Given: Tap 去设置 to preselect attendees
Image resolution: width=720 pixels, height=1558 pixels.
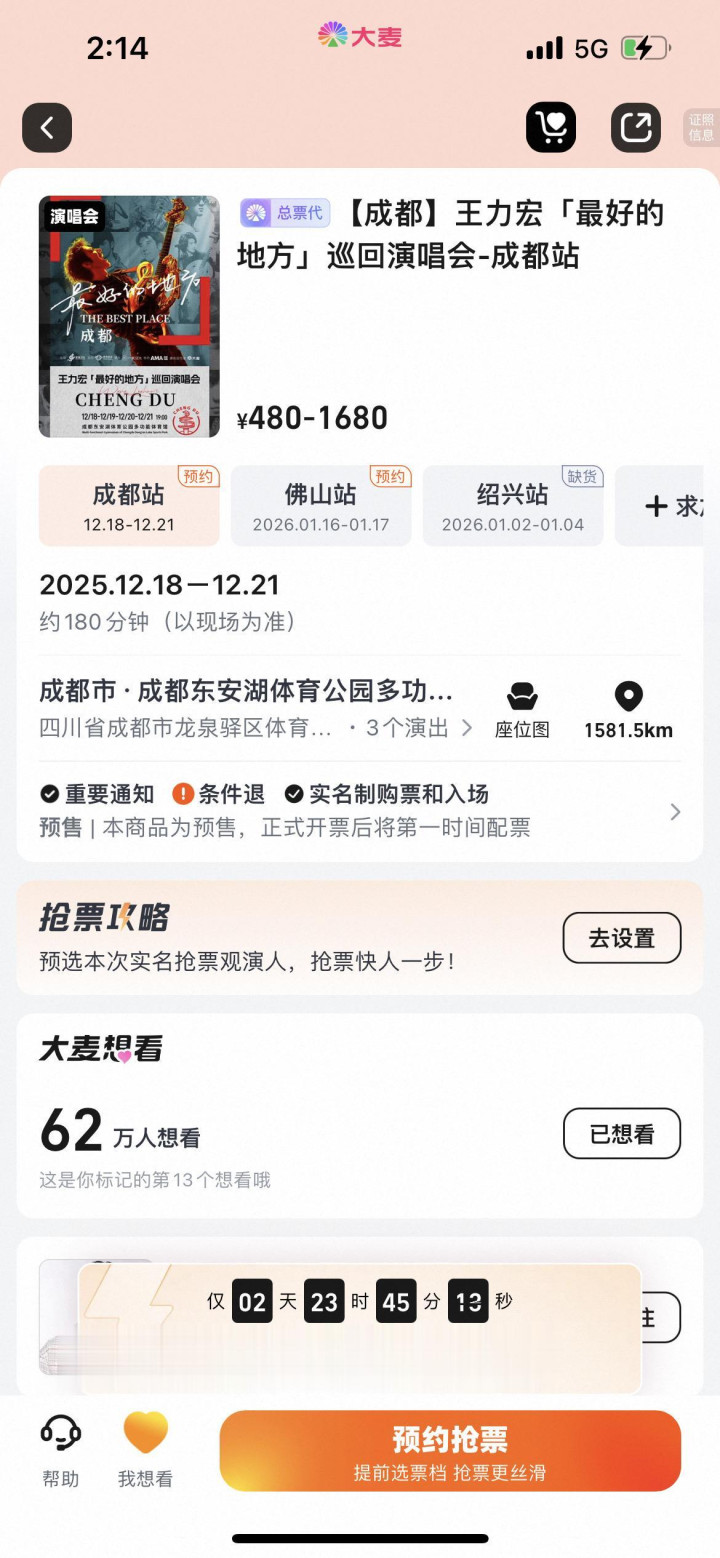Looking at the screenshot, I should (x=621, y=938).
